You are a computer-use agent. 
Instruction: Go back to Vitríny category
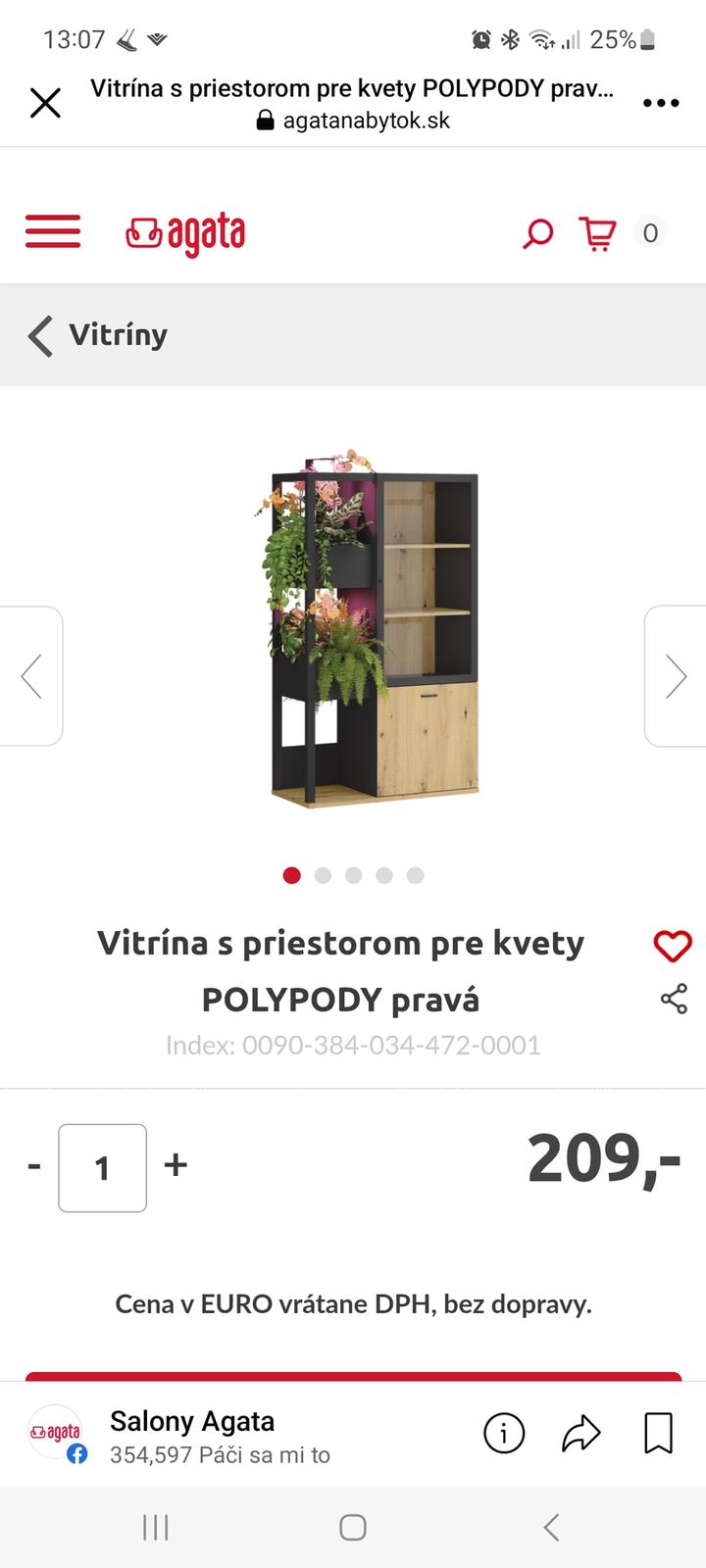(98, 335)
